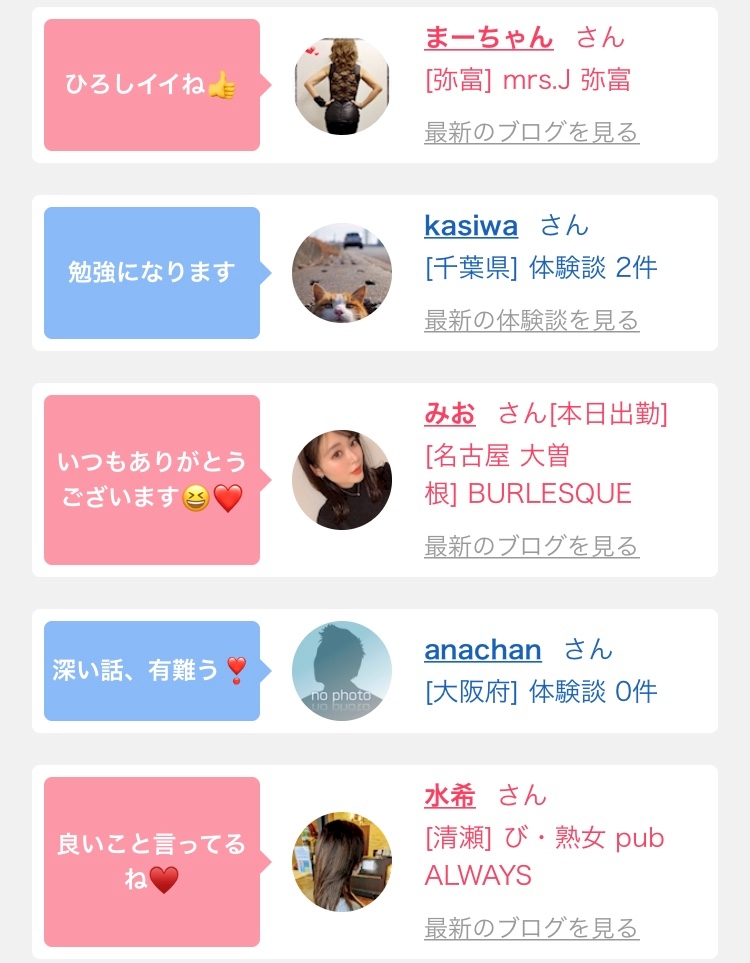
Task: View 水希's latest blog link
Action: pyautogui.click(x=531, y=928)
